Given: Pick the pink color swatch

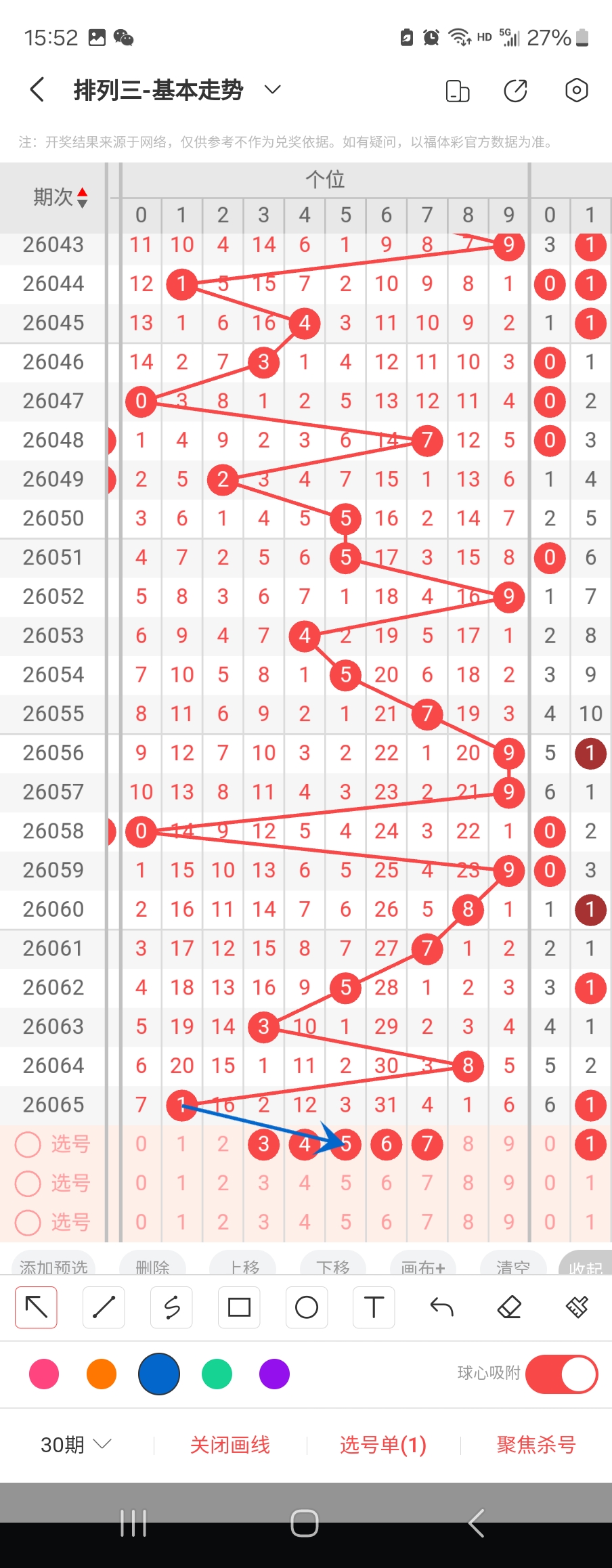Looking at the screenshot, I should (x=44, y=1374).
